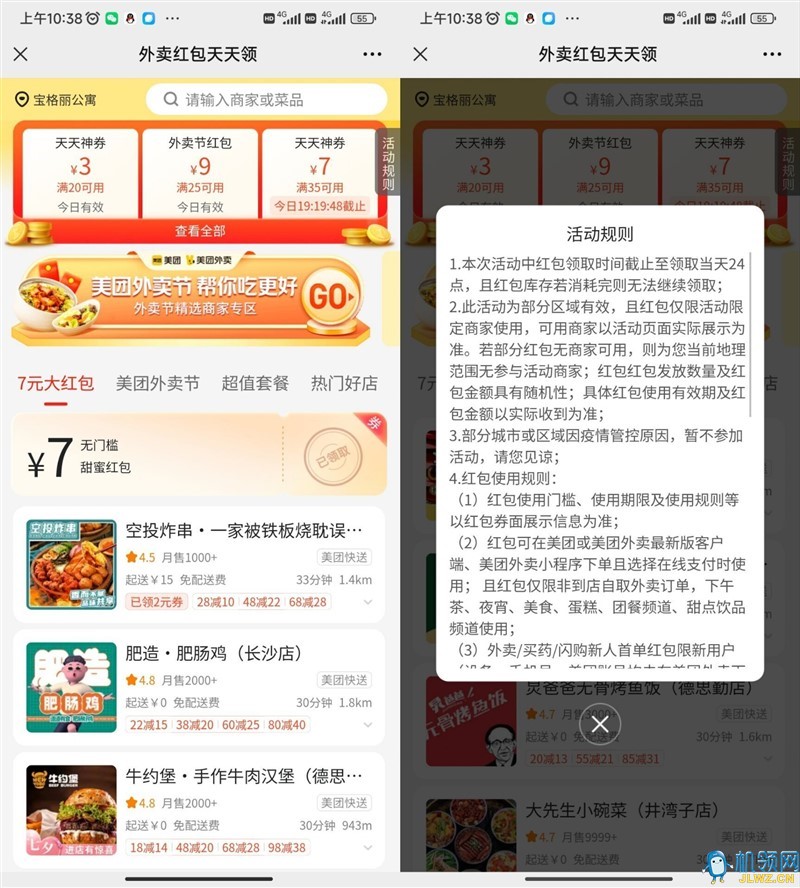The width and height of the screenshot is (800, 888).
Task: Switch to the 超值套餐 tab
Action: (255, 383)
